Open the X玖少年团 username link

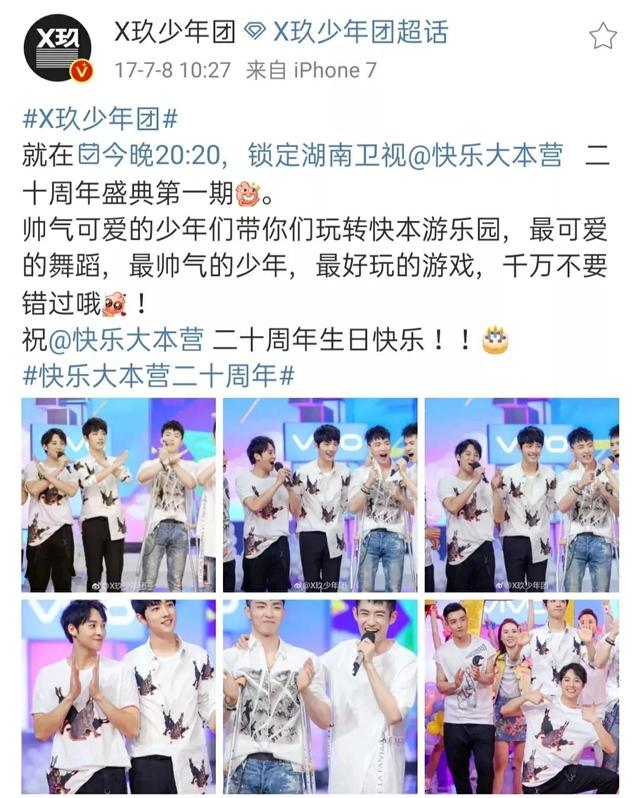175,32
